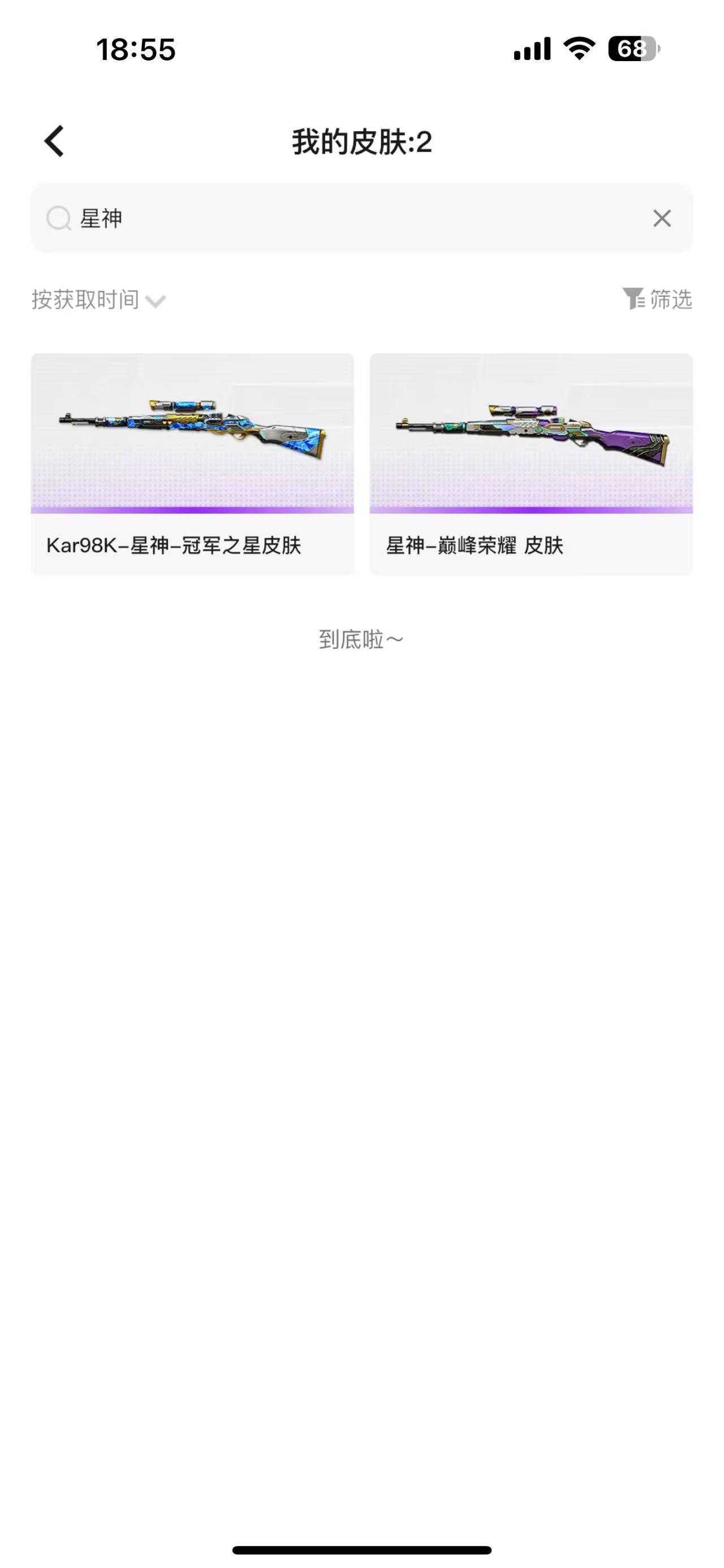
Task: Tap the search field containing 星神
Action: point(361,218)
